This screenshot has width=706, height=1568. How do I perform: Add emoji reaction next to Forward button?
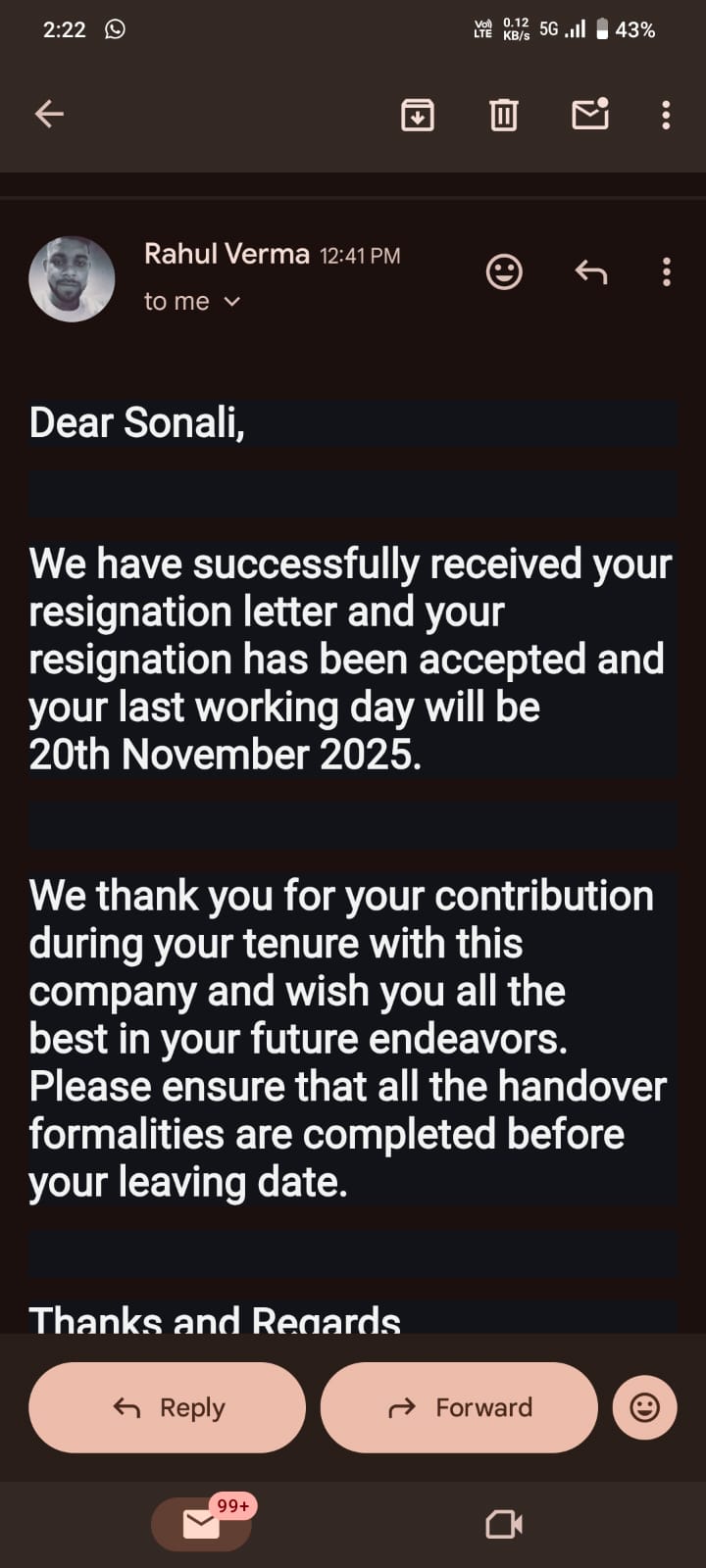click(644, 1407)
